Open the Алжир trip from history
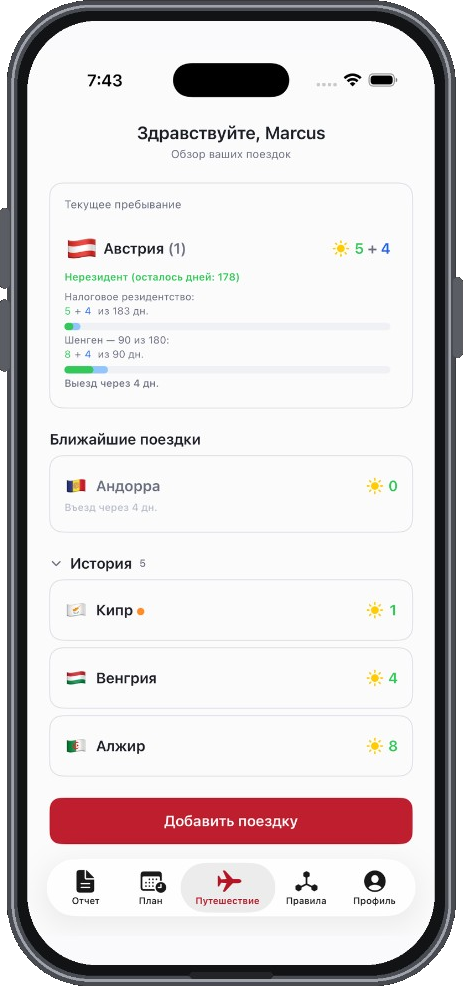The width and height of the screenshot is (463, 986). pos(231,746)
